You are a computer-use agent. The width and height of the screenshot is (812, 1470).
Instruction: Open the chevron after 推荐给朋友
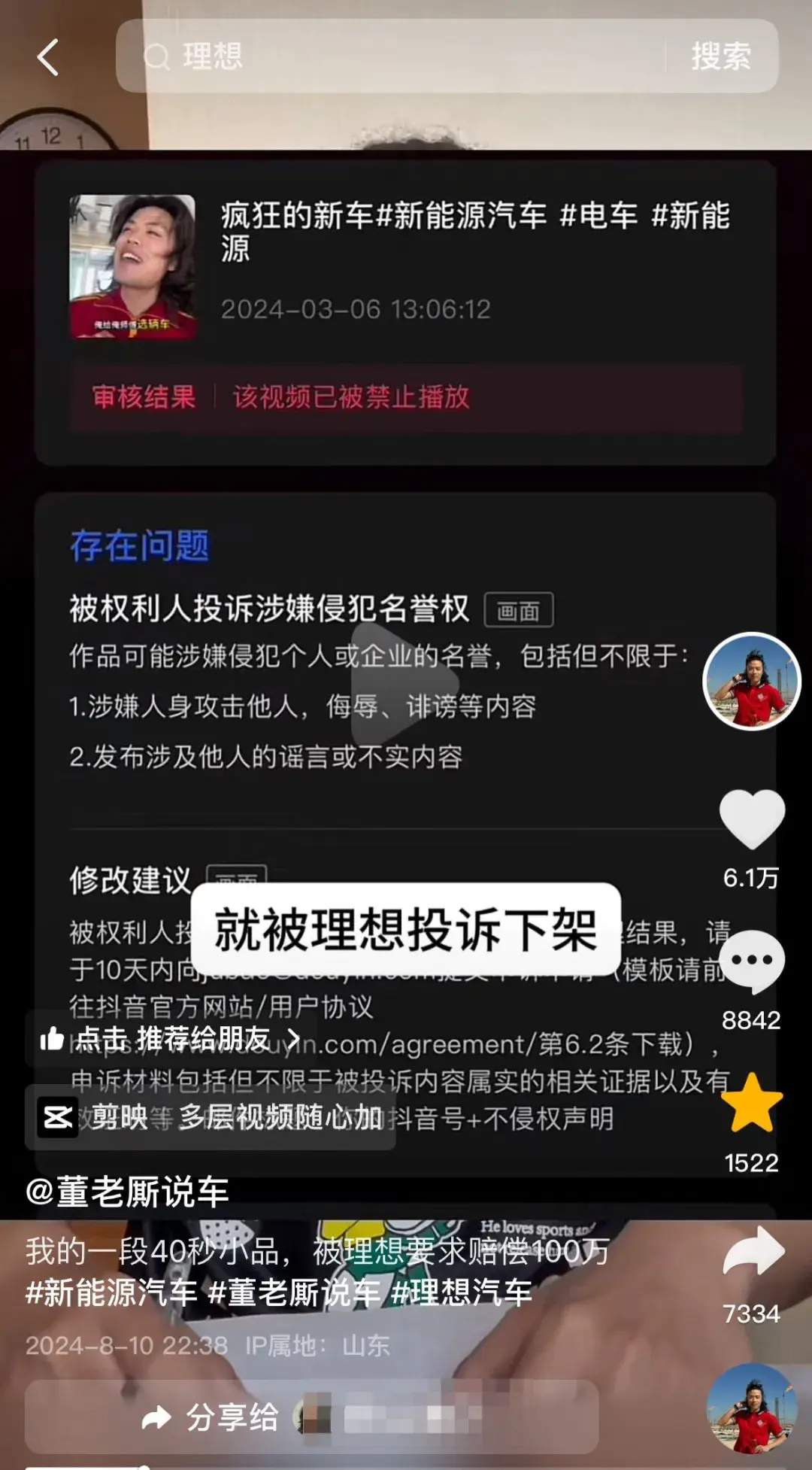click(x=295, y=1039)
